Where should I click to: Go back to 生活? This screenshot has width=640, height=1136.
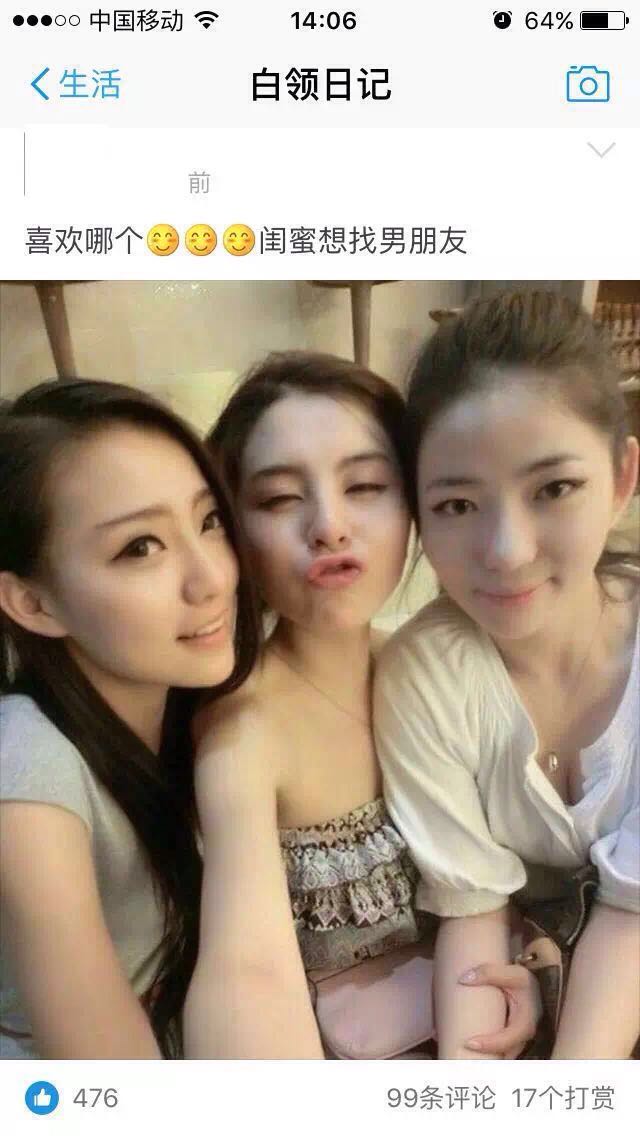point(75,84)
